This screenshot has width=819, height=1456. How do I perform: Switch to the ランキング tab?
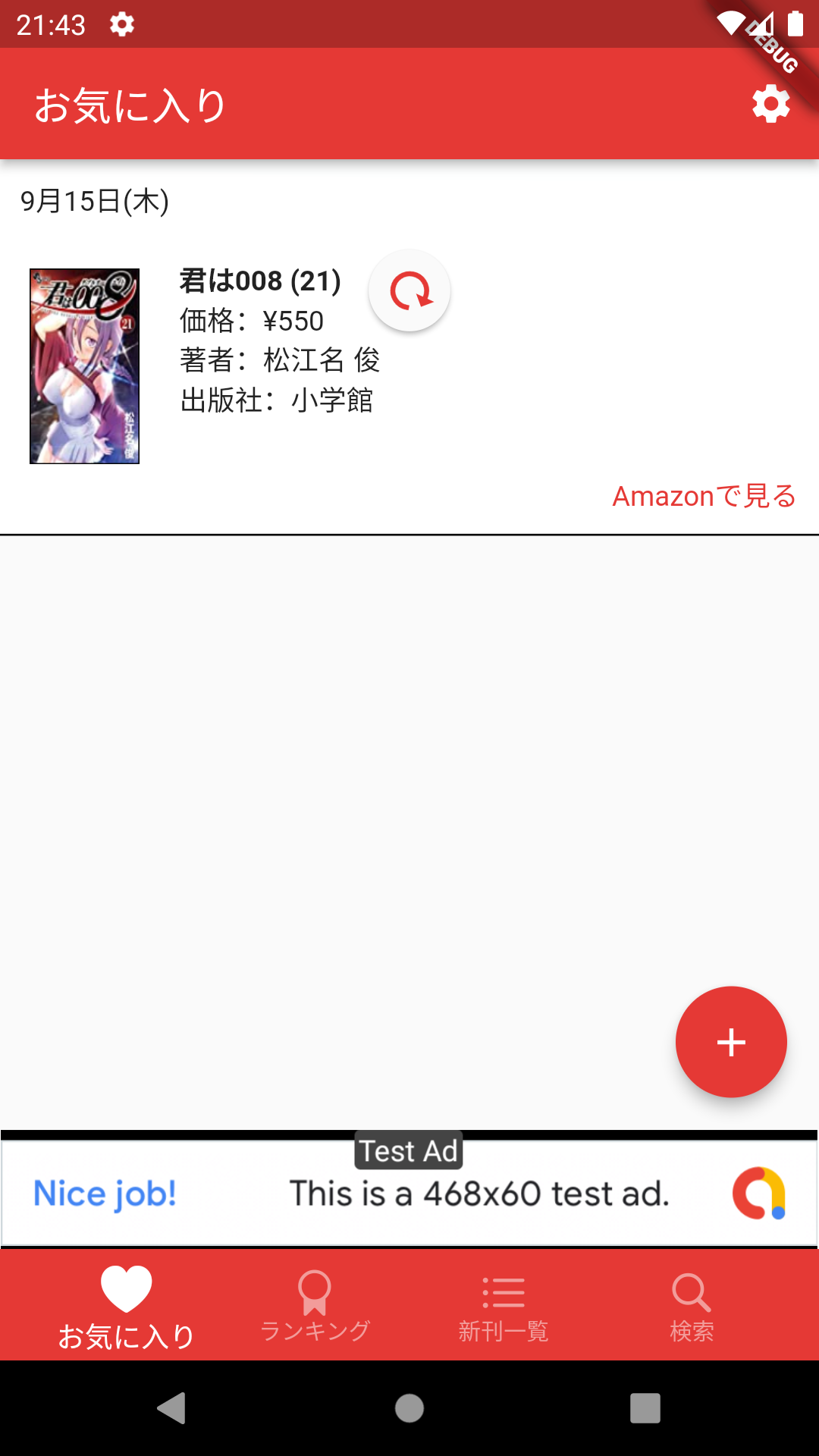tap(315, 1304)
